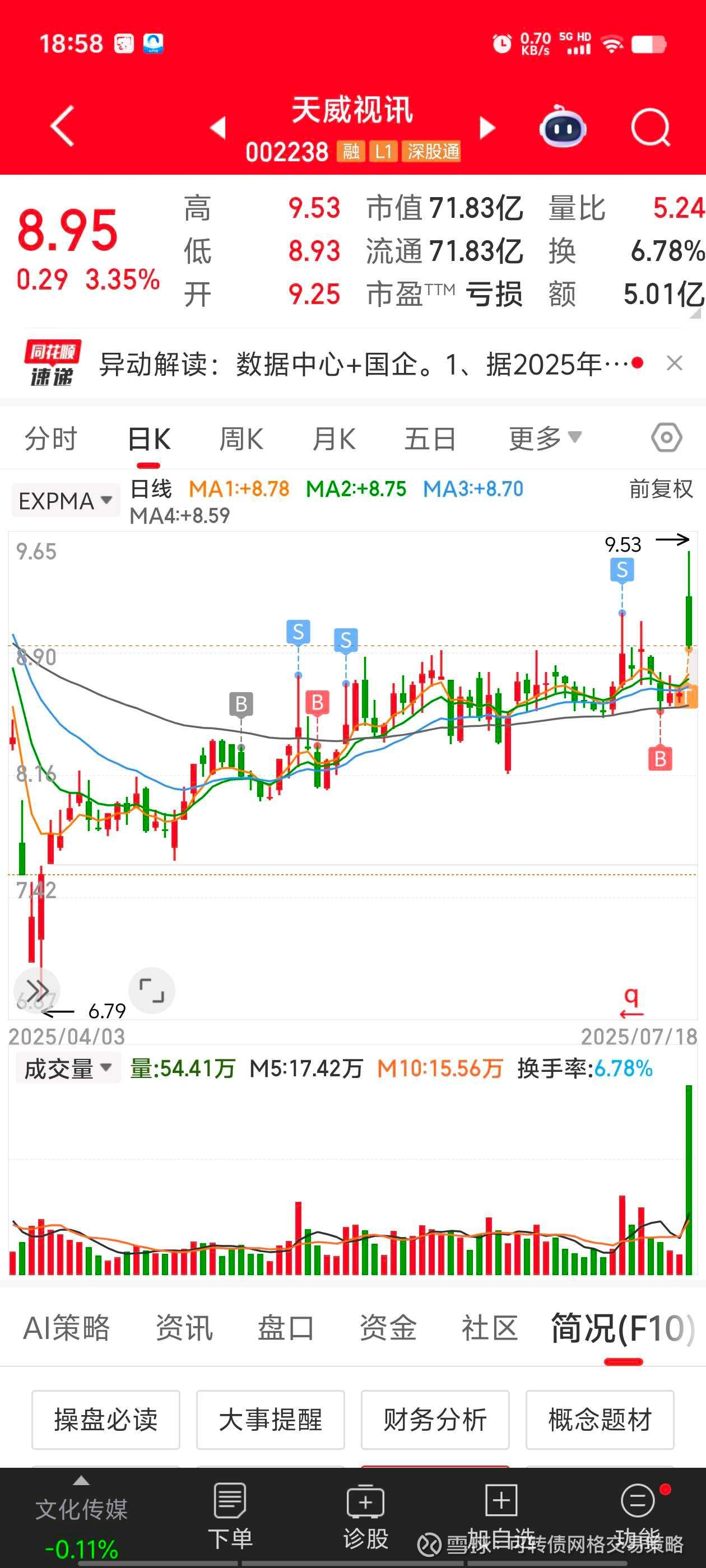Open the 财务分析 section

pos(435,1420)
